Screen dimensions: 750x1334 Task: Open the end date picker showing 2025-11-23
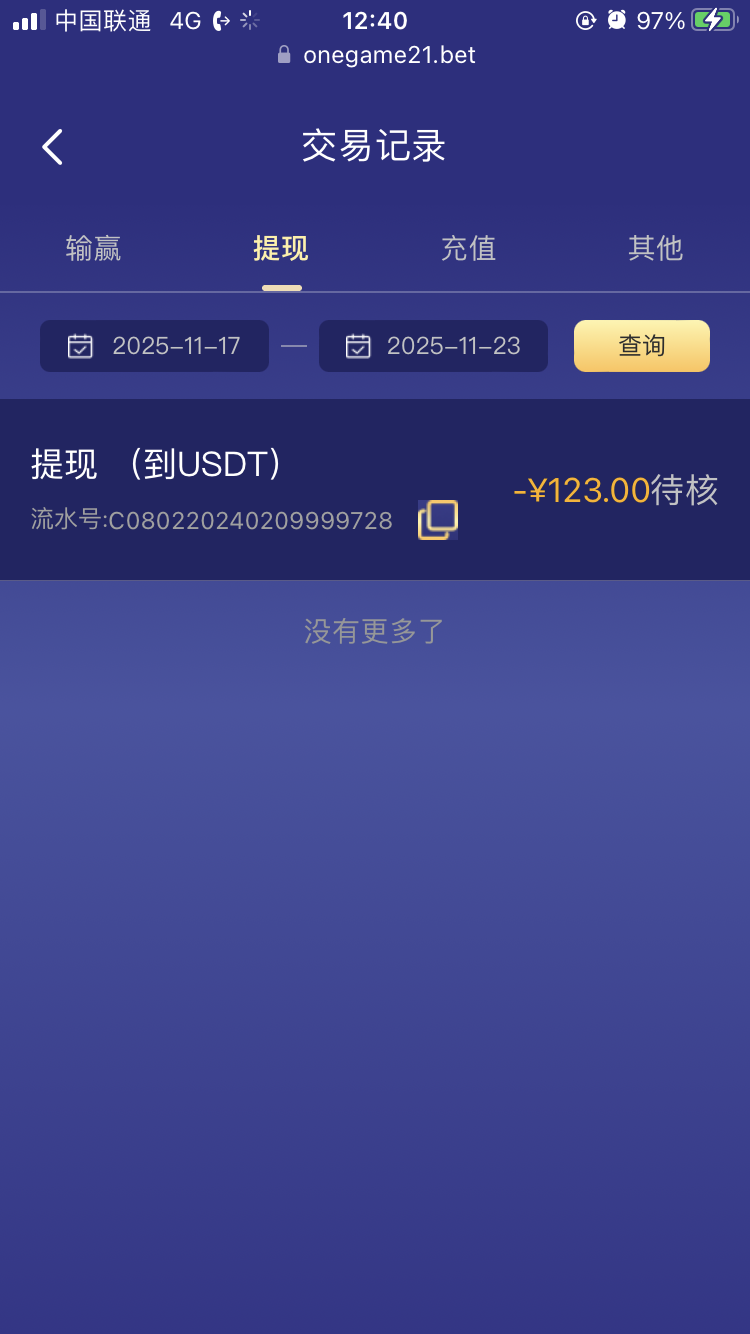[x=433, y=346]
